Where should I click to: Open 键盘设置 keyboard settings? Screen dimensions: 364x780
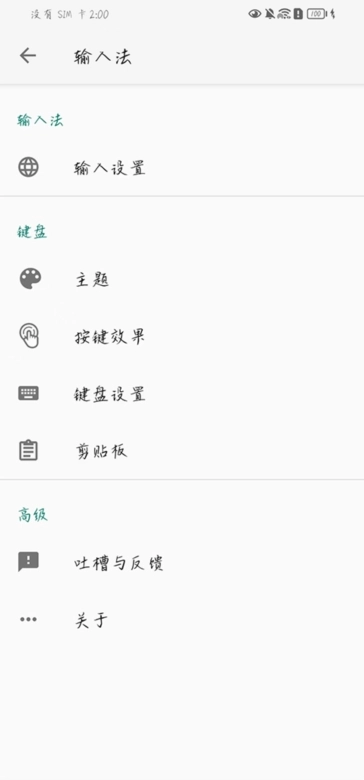182,393
